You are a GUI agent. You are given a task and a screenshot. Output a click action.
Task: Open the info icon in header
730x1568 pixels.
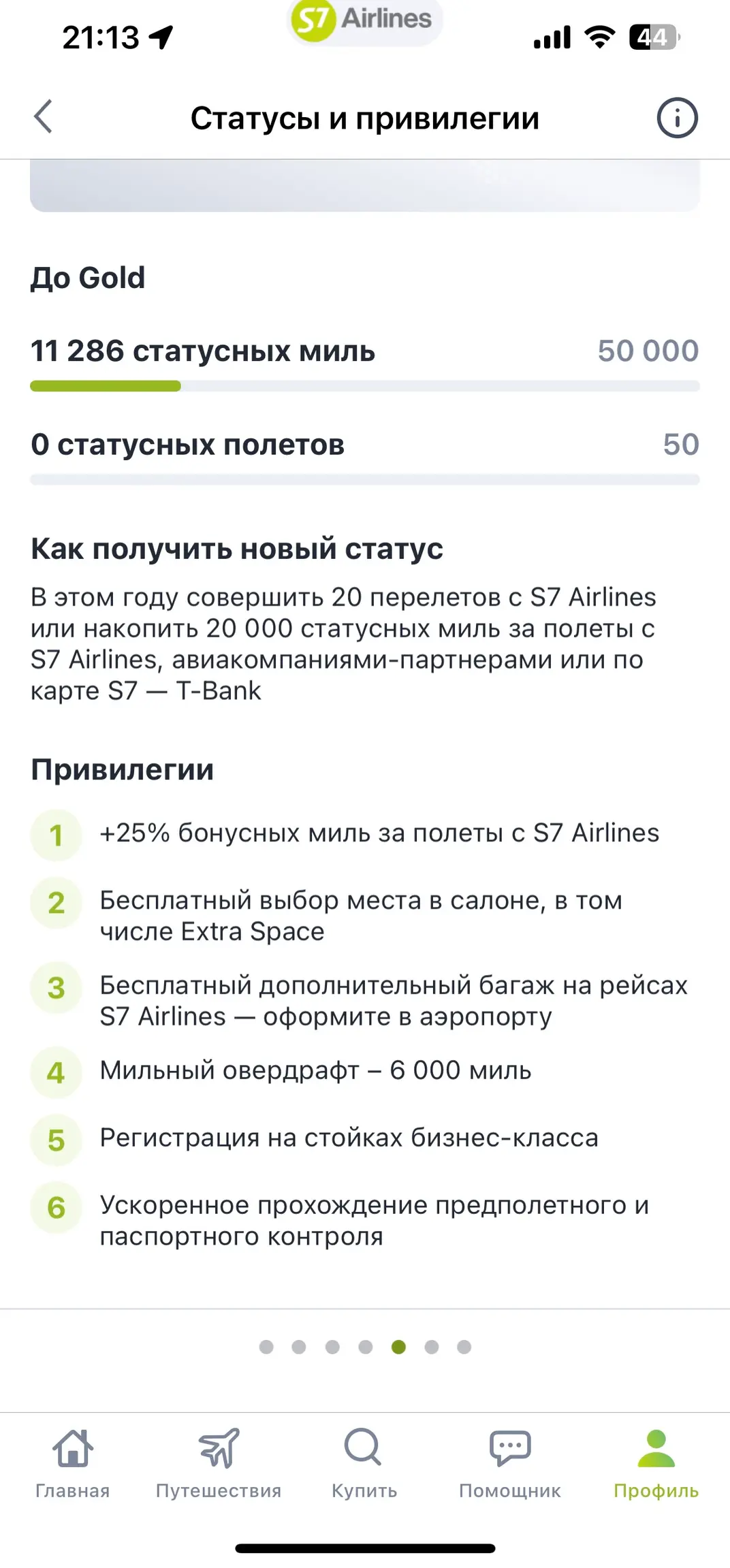[x=677, y=118]
